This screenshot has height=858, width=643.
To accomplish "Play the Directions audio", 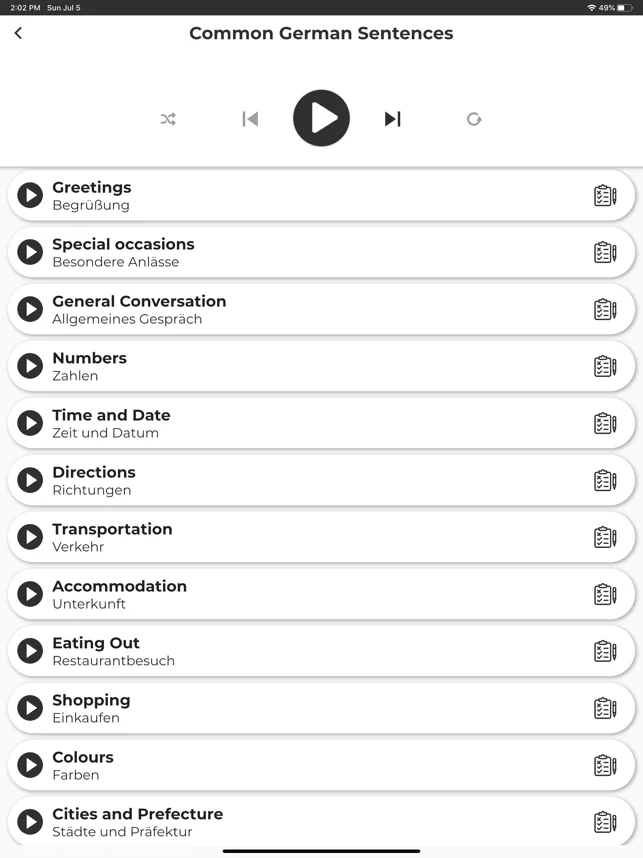I will click(x=30, y=480).
